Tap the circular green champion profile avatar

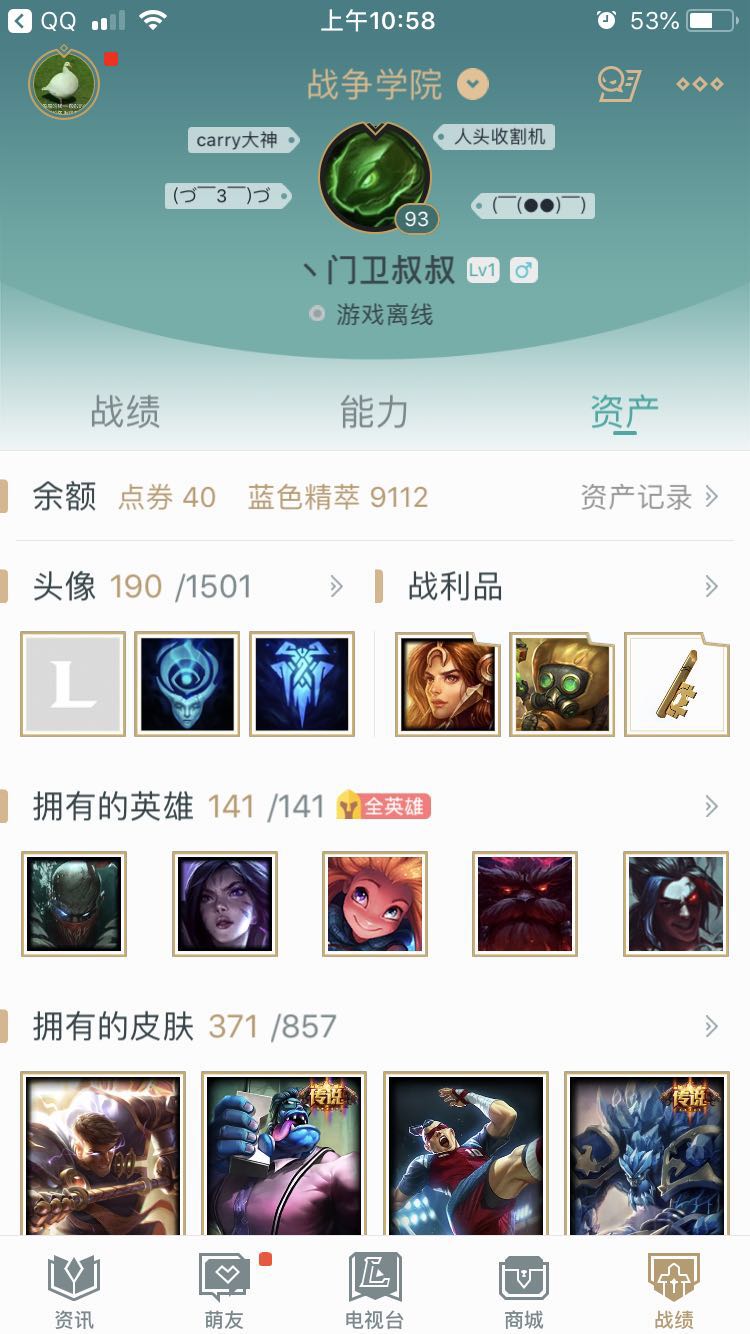[375, 176]
